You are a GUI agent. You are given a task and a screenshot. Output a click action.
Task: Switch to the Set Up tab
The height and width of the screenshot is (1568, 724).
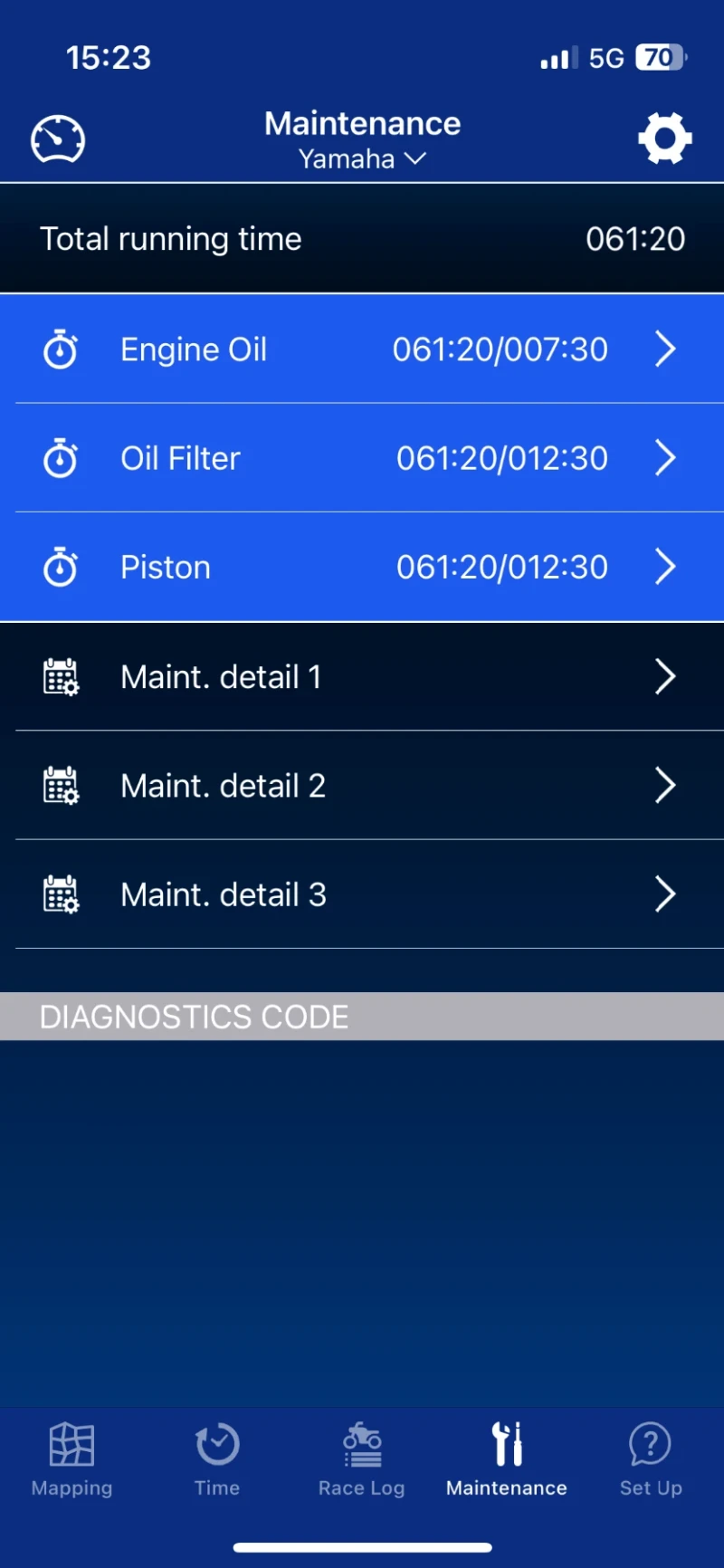651,1458
